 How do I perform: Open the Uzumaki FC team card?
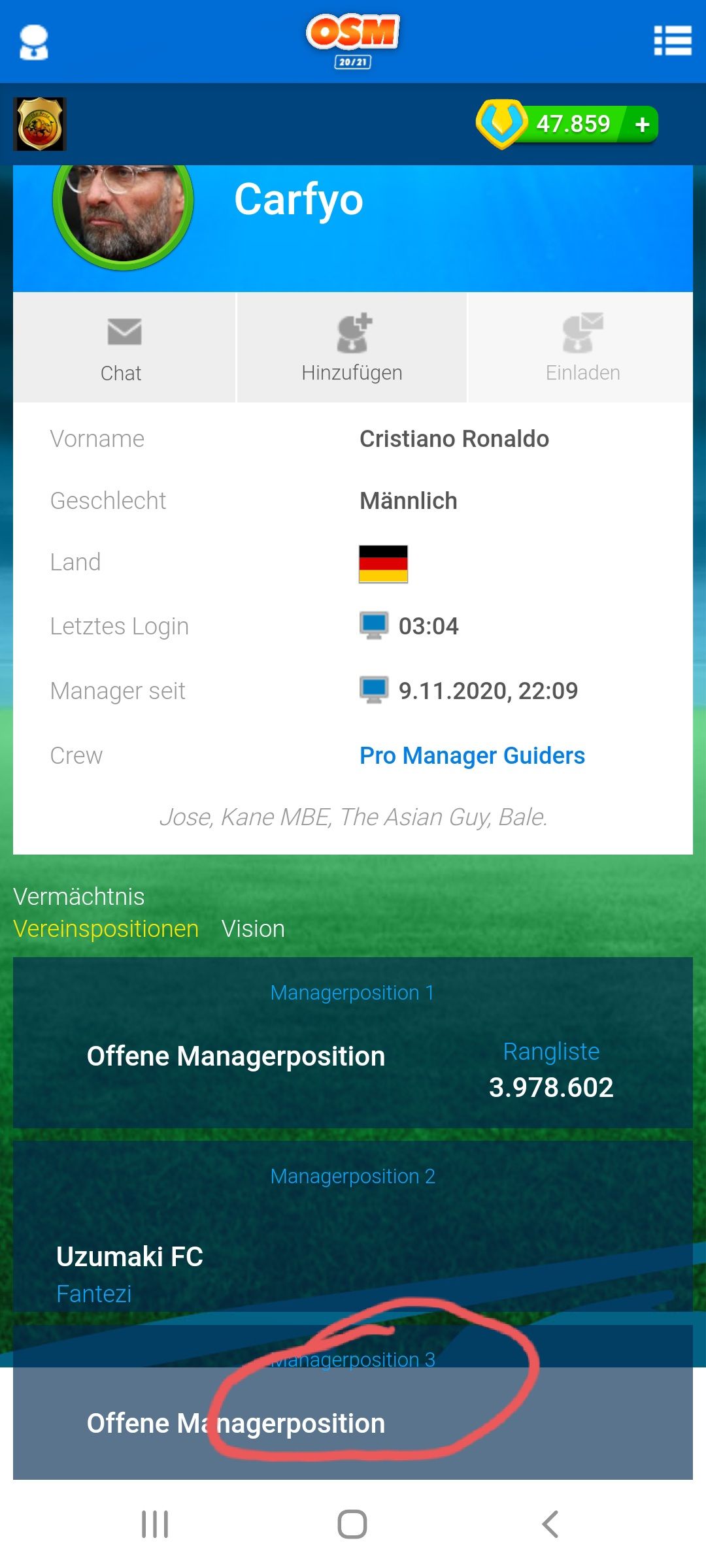[x=129, y=1256]
